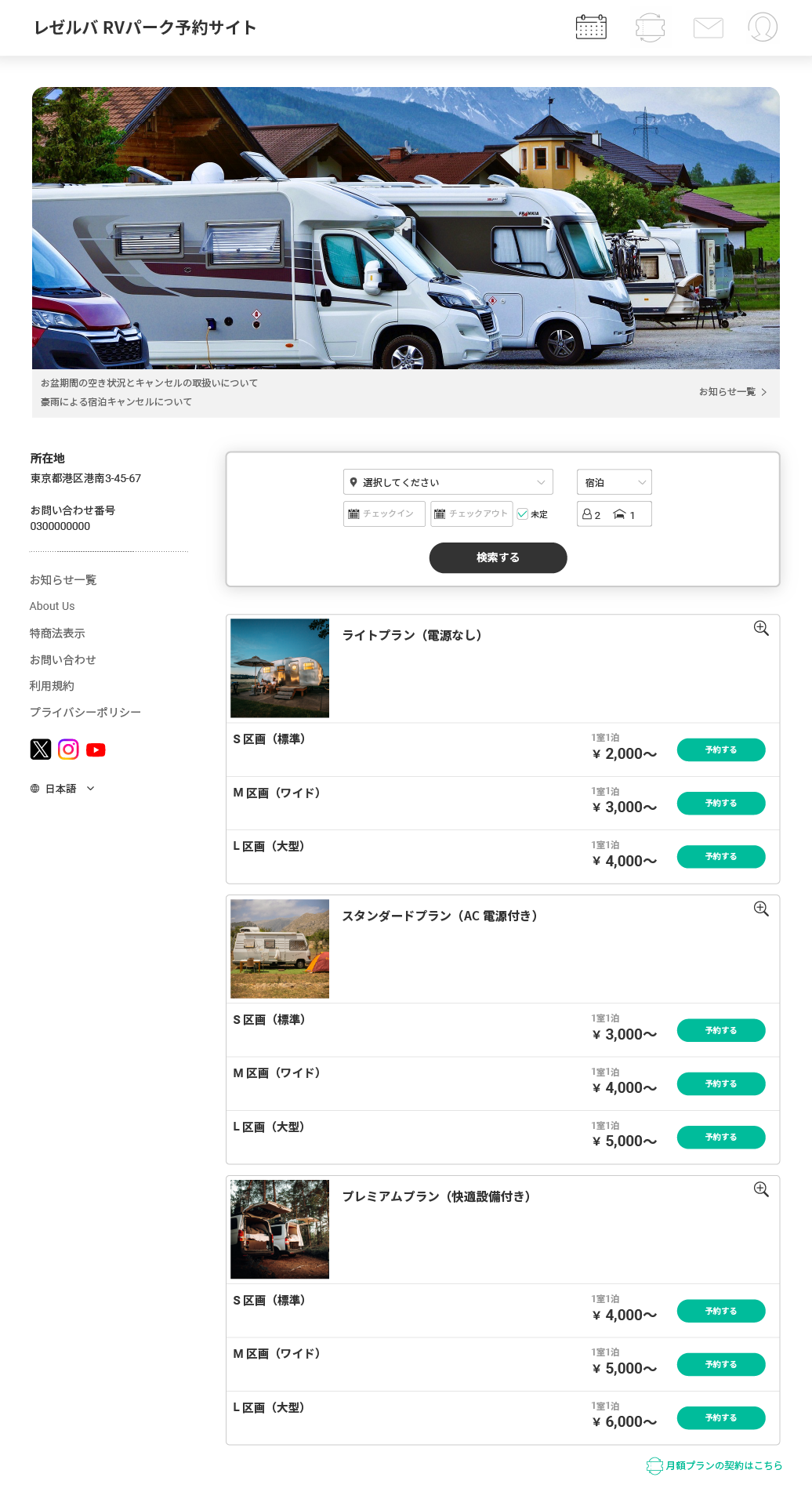Viewport: 812px width, 1488px height.
Task: Select the チェックアウト date field
Action: [471, 514]
